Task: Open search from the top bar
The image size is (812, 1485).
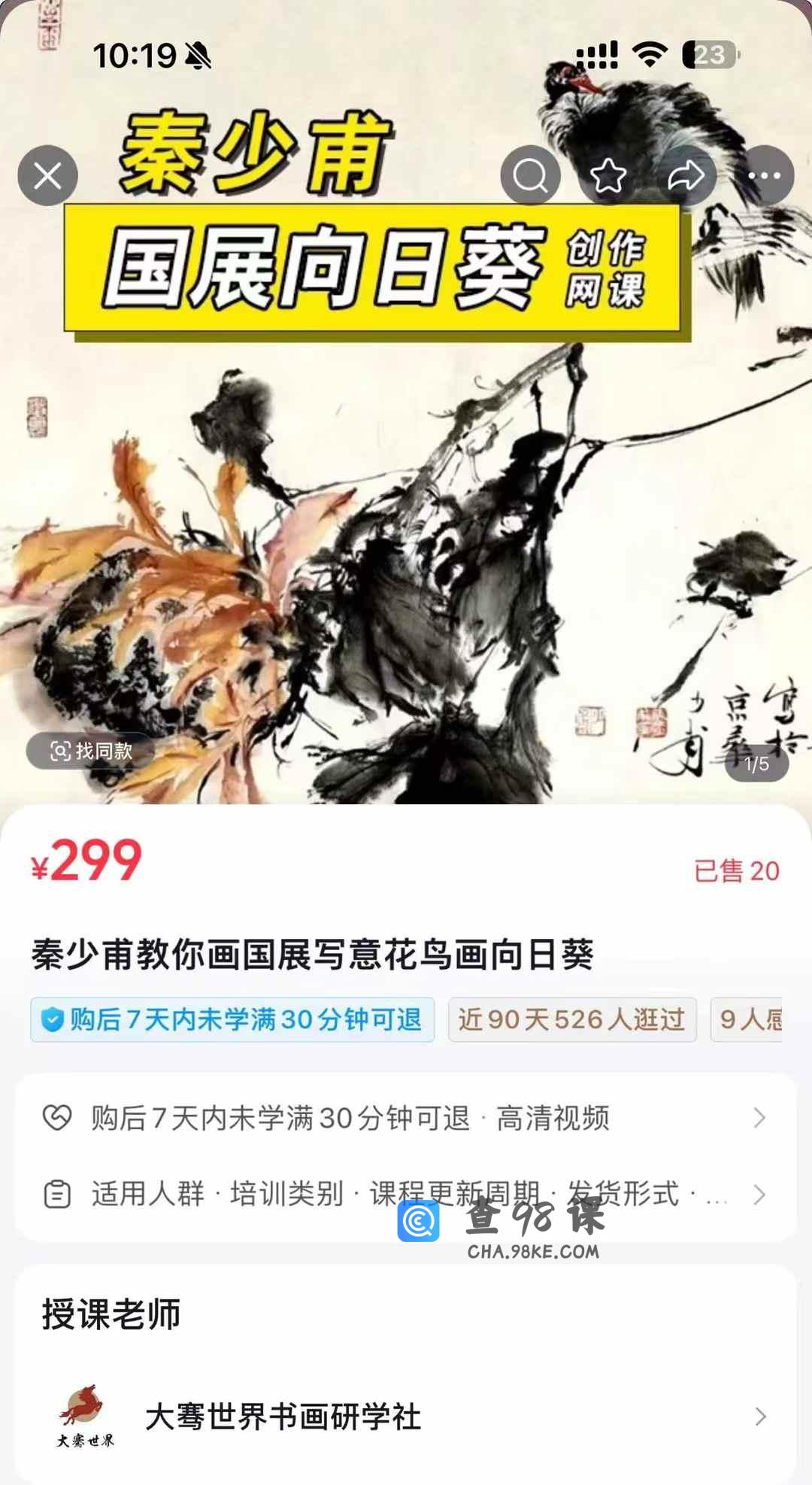Action: (530, 176)
